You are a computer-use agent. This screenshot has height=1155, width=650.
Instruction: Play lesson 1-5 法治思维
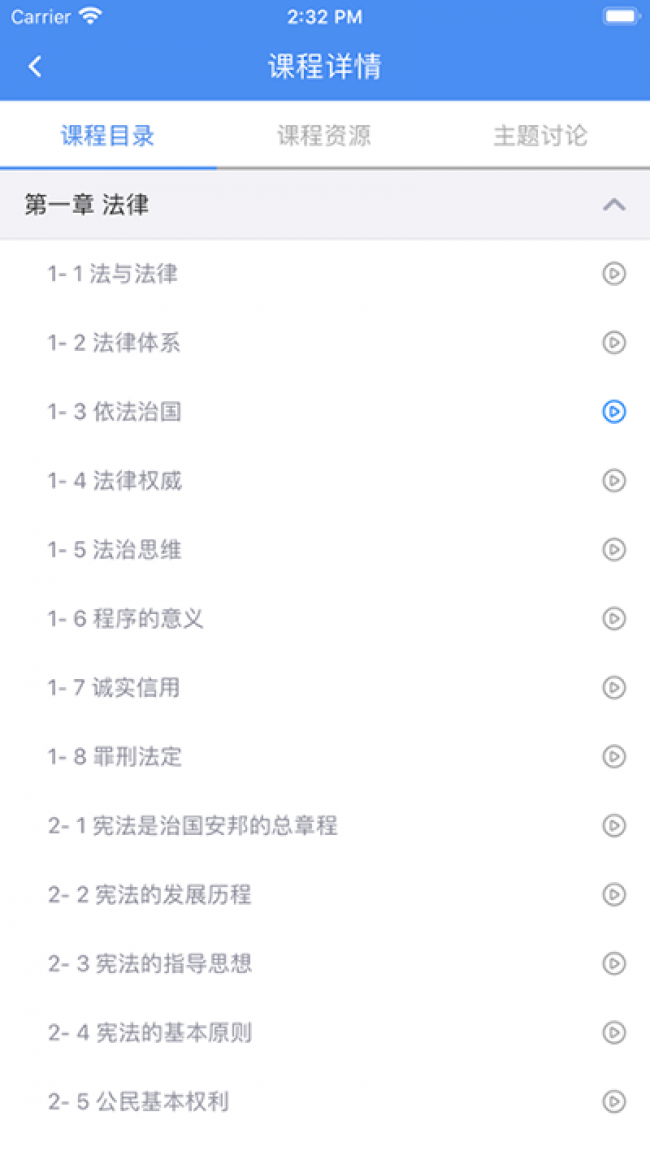pyautogui.click(x=614, y=550)
